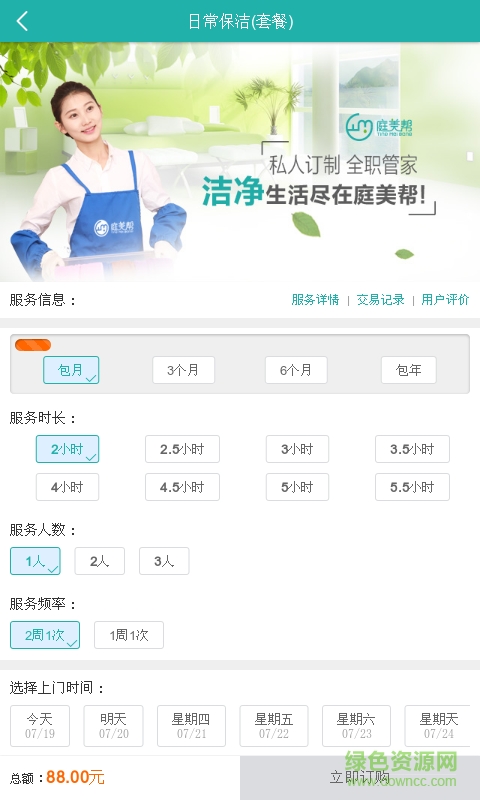Select the 3个月 package
The width and height of the screenshot is (480, 800).
[x=184, y=370]
